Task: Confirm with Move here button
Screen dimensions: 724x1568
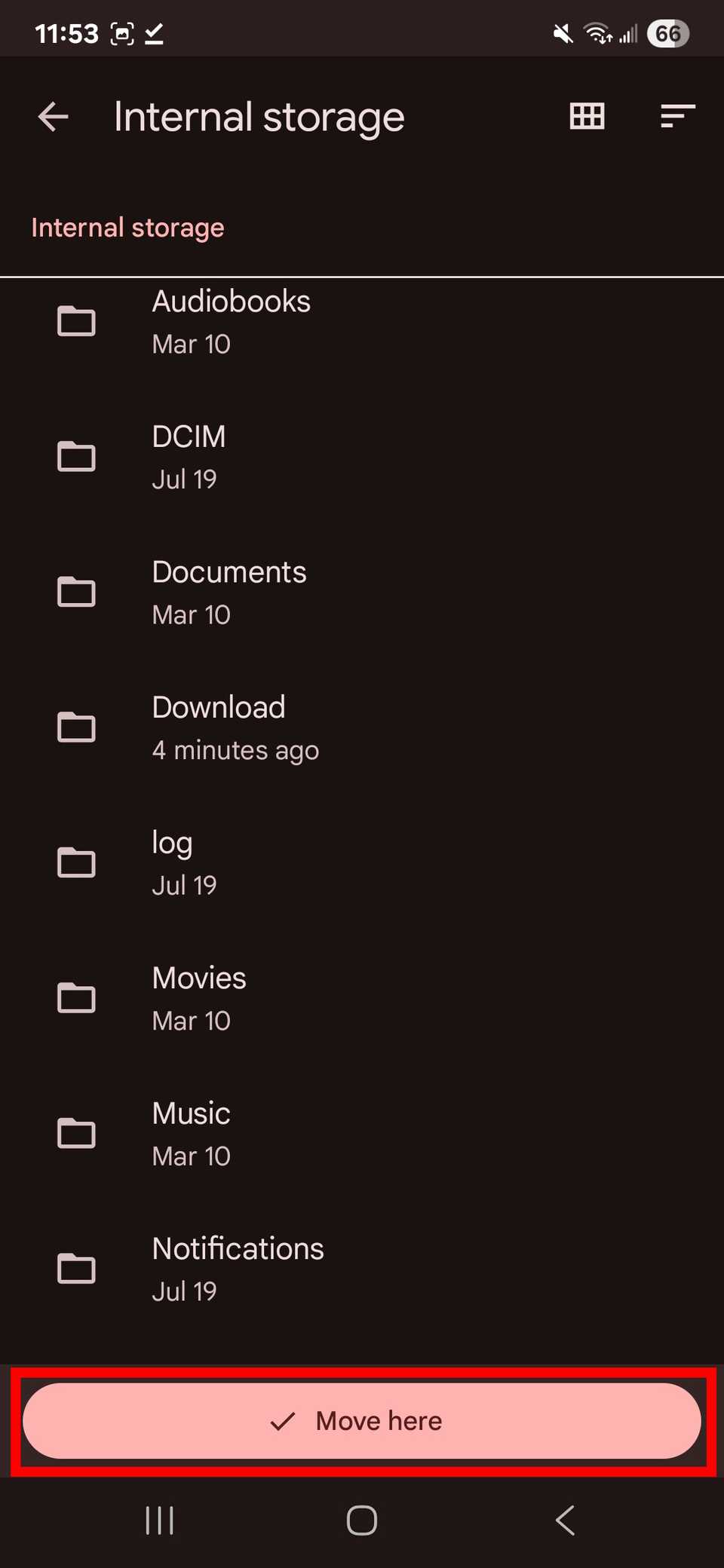Action: coord(362,1421)
